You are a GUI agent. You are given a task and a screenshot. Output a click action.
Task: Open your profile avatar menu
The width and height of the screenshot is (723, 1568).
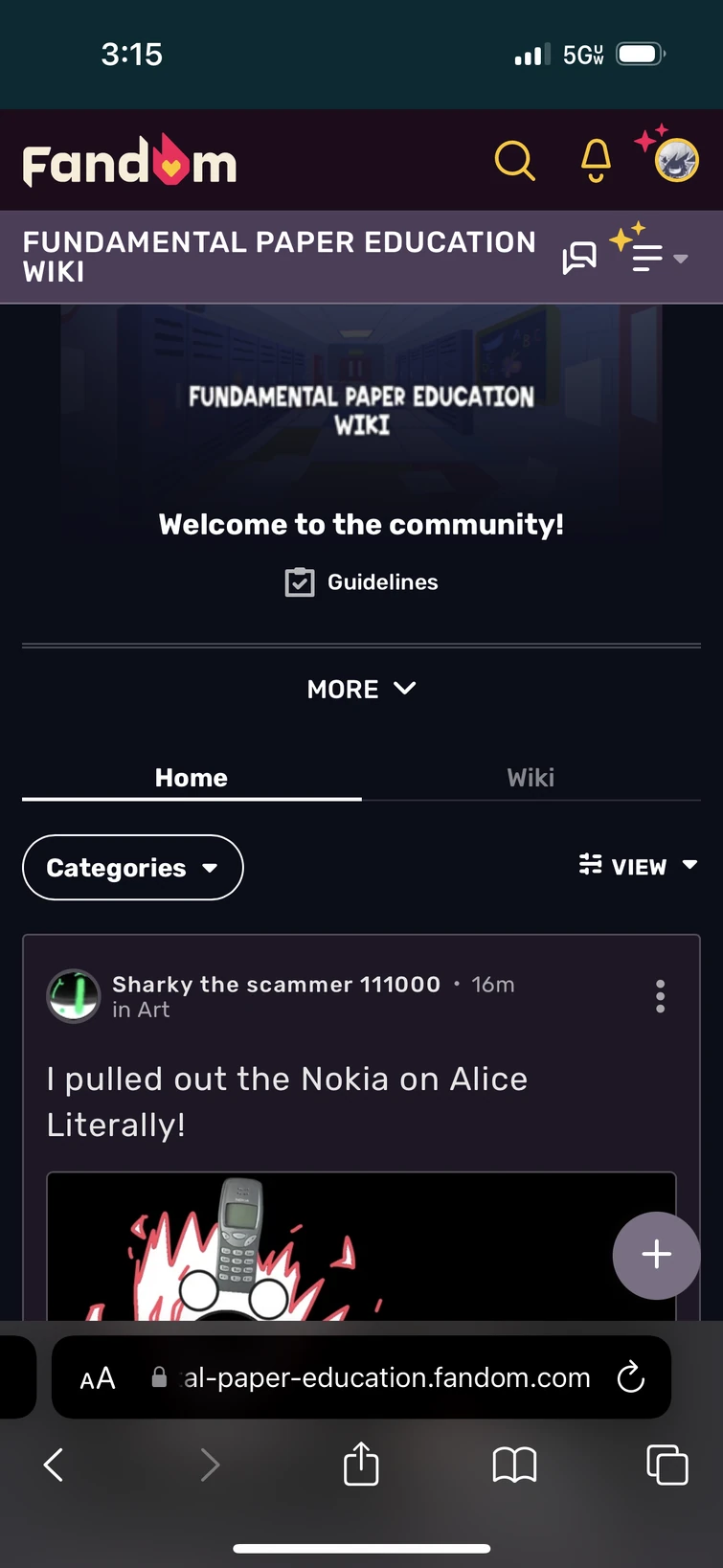[x=676, y=160]
